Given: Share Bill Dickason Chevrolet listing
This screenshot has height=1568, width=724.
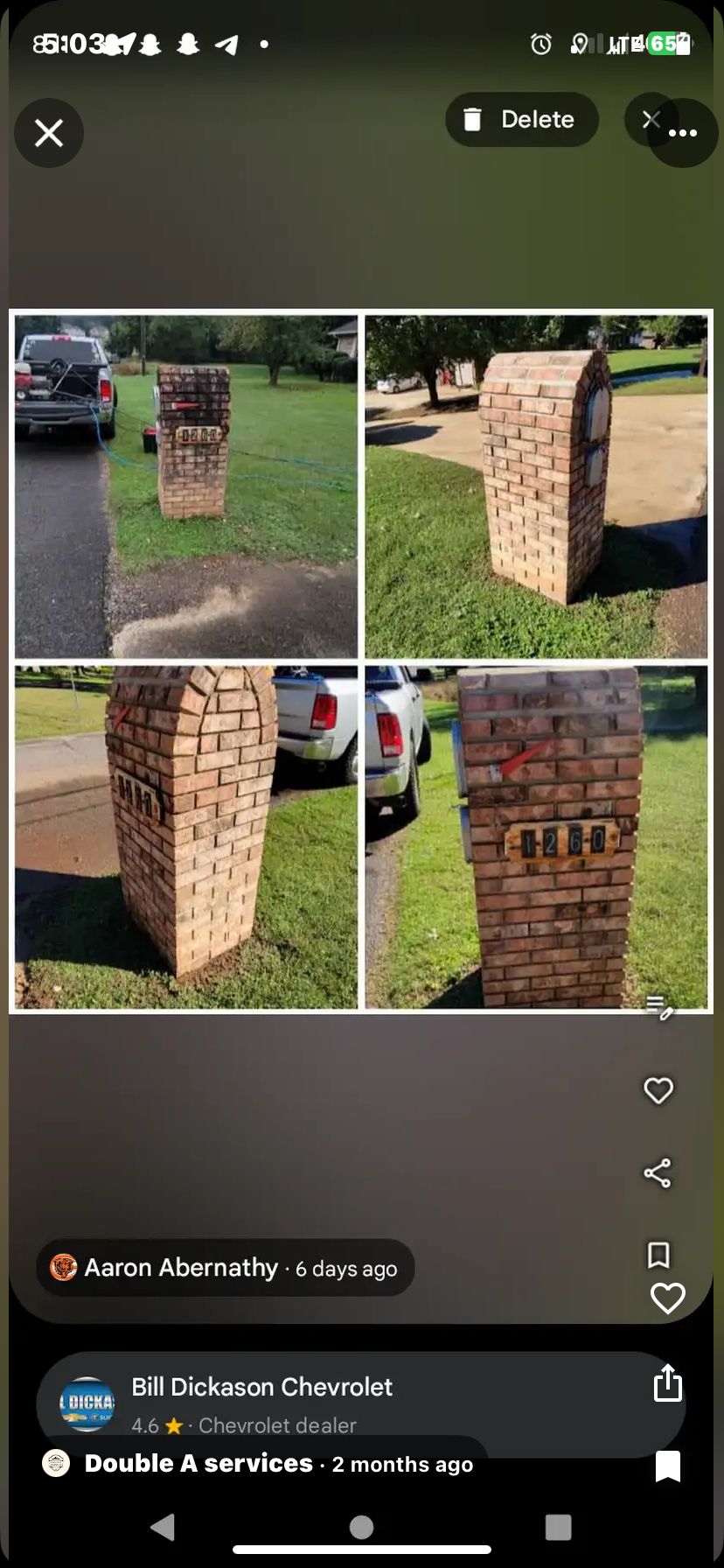Looking at the screenshot, I should point(667,1383).
